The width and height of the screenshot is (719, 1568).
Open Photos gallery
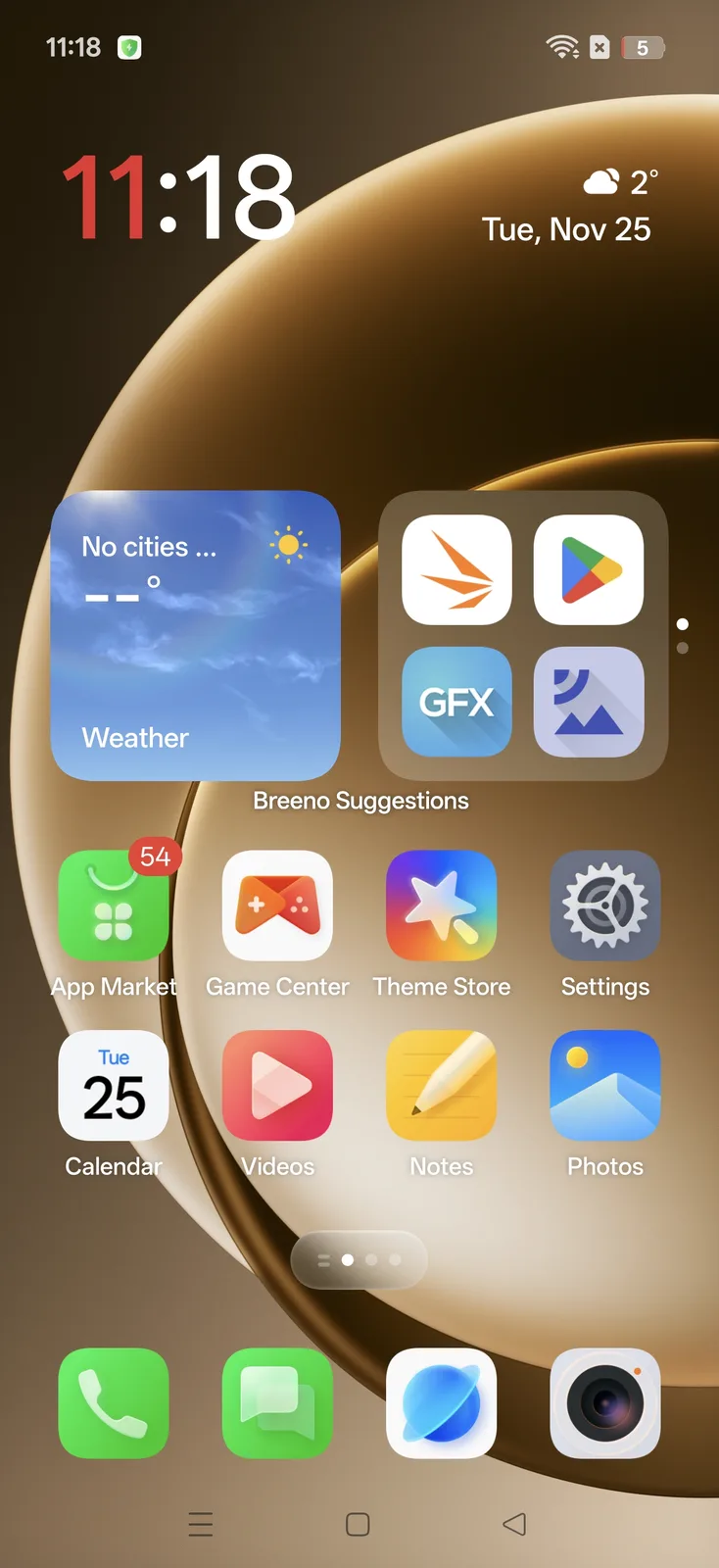pyautogui.click(x=604, y=1085)
